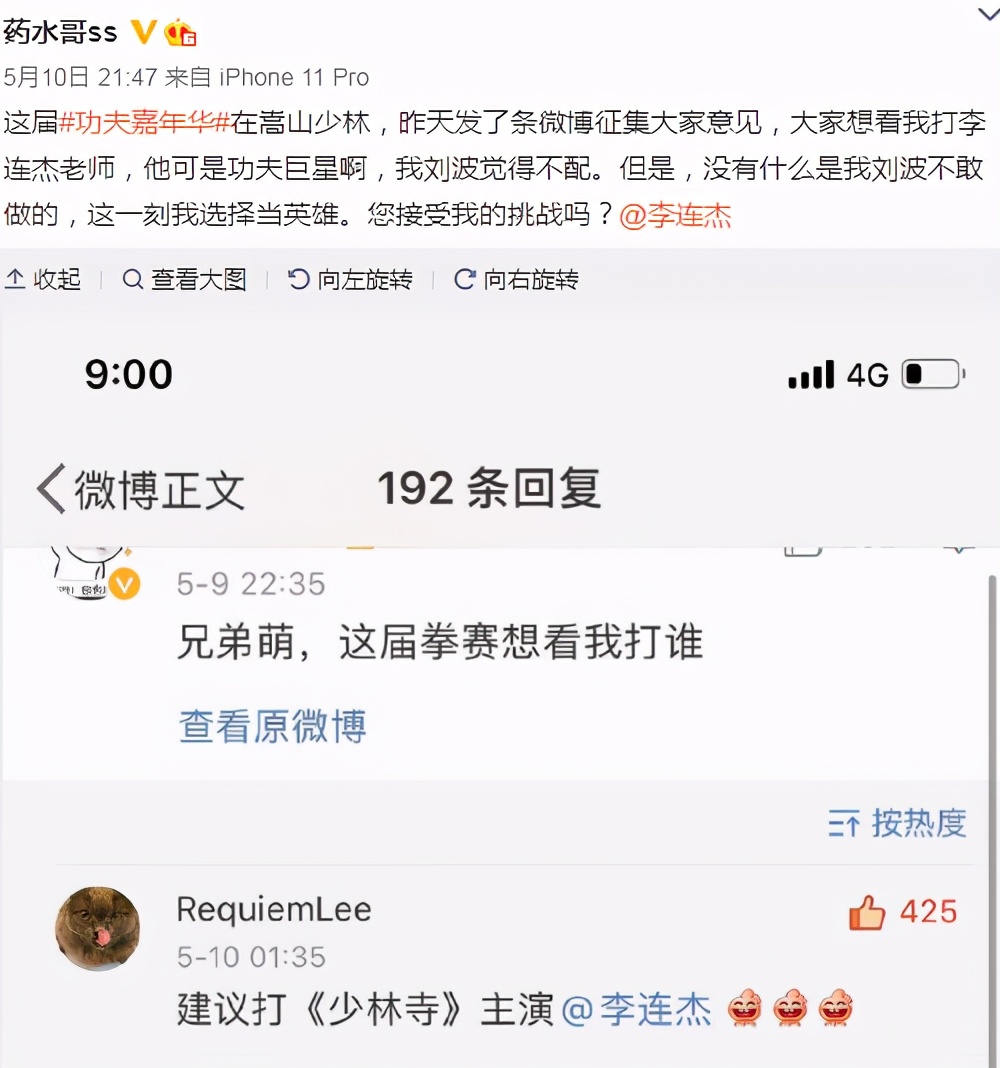Collapse the image with 收起
1000x1068 pixels.
coord(43,279)
